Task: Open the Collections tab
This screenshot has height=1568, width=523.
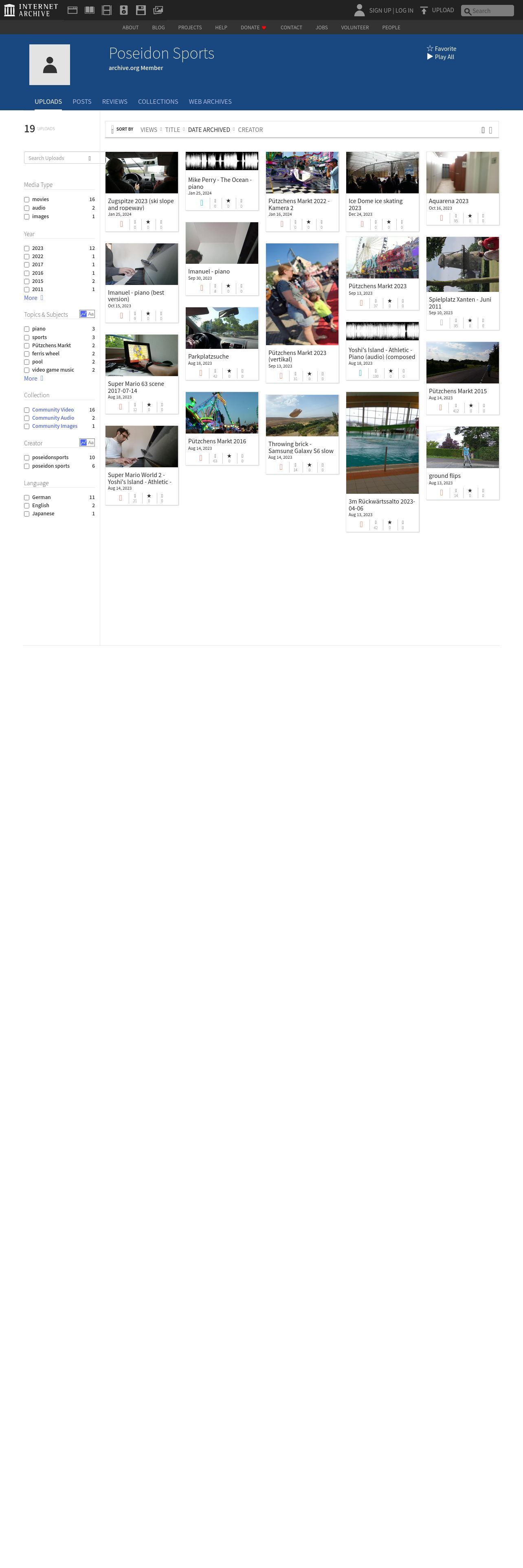Action: [158, 102]
